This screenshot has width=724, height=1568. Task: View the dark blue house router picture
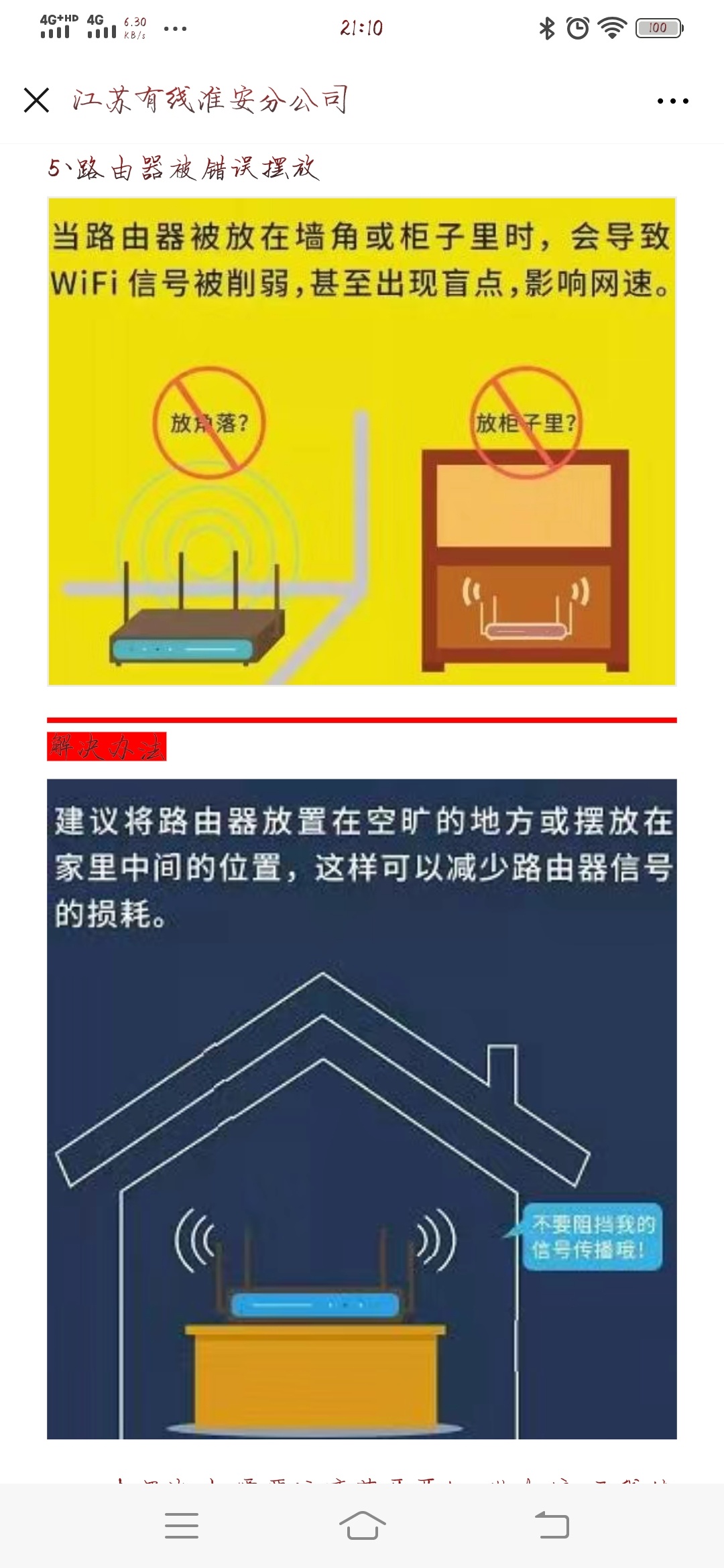362,1109
